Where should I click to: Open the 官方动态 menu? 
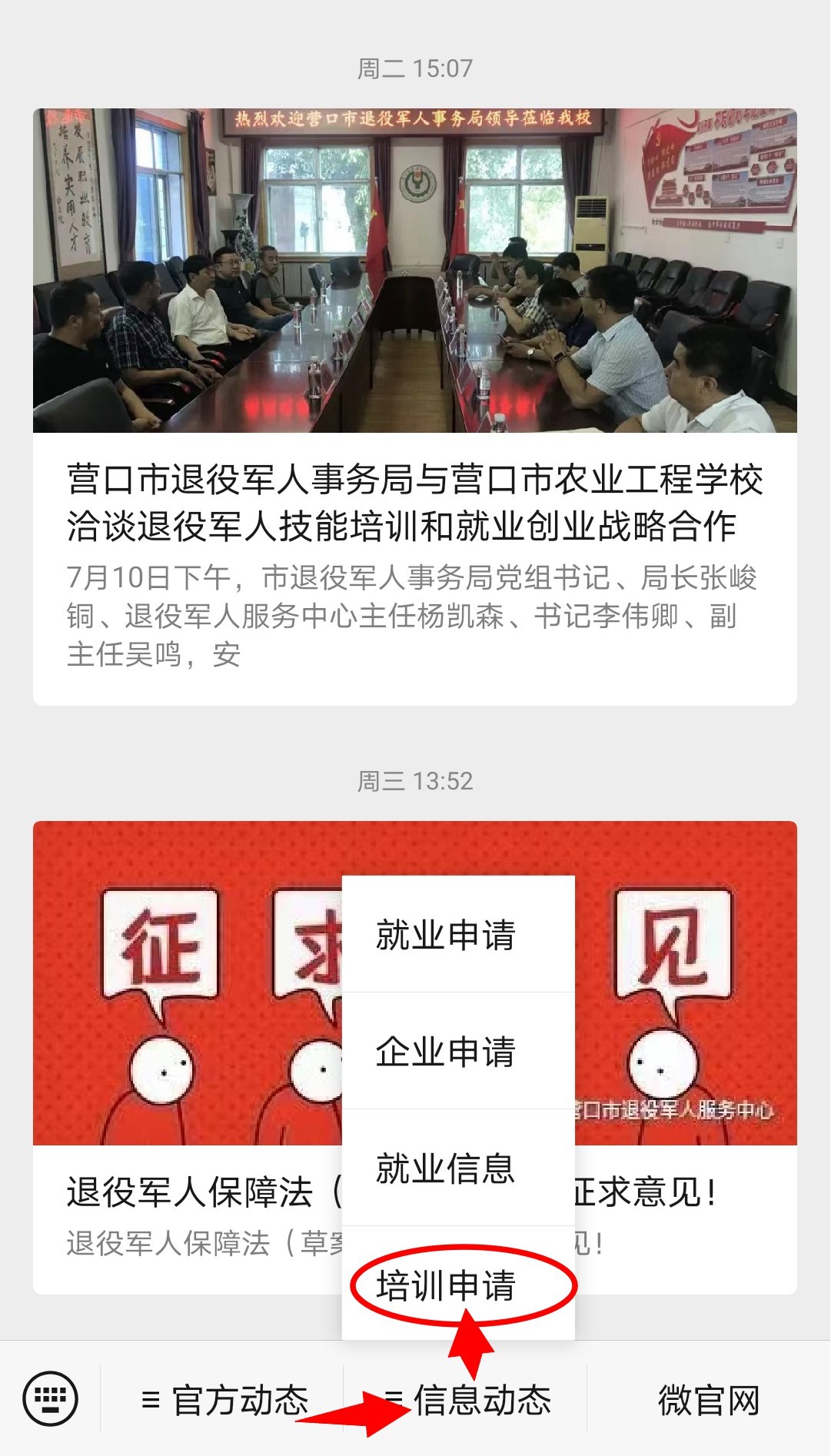tap(223, 1400)
